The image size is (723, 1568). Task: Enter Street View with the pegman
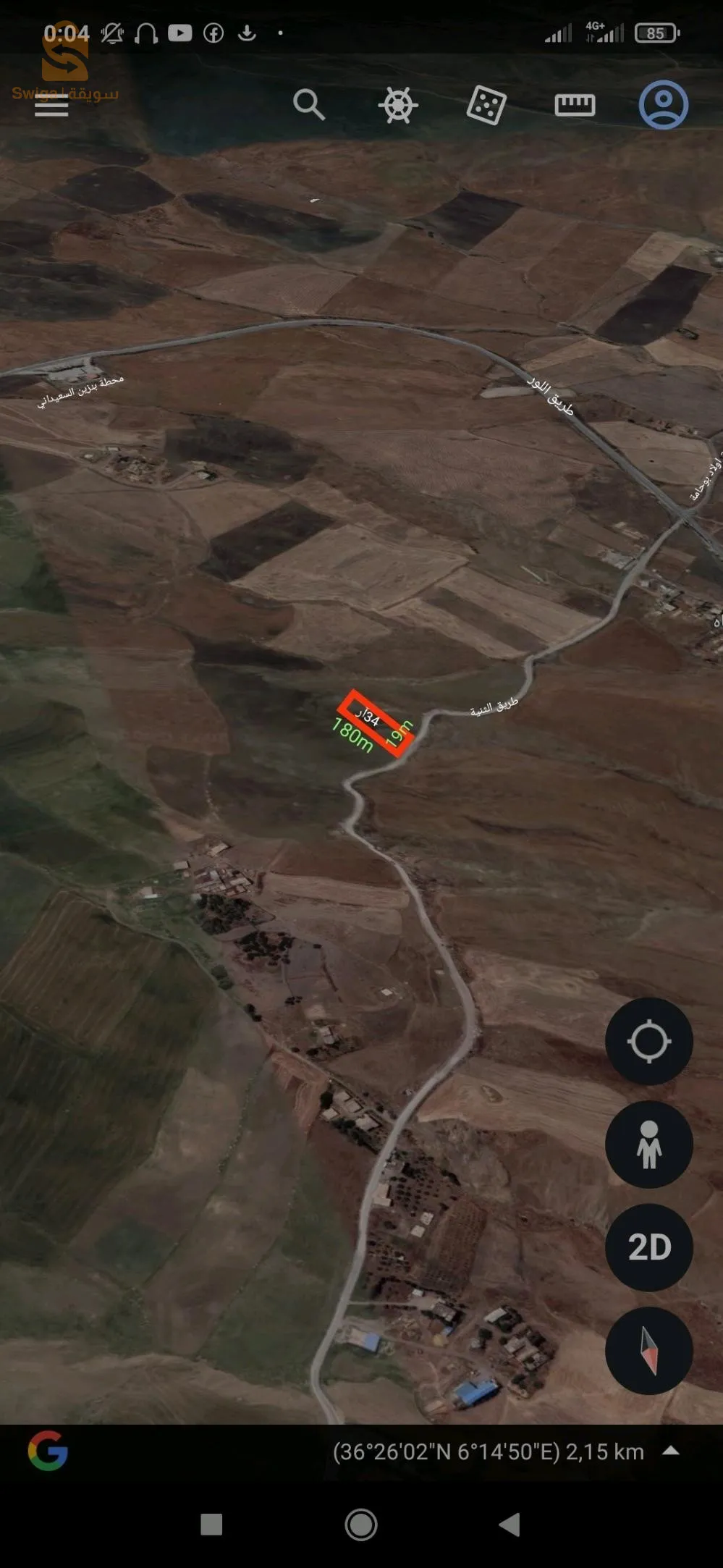pos(648,1145)
